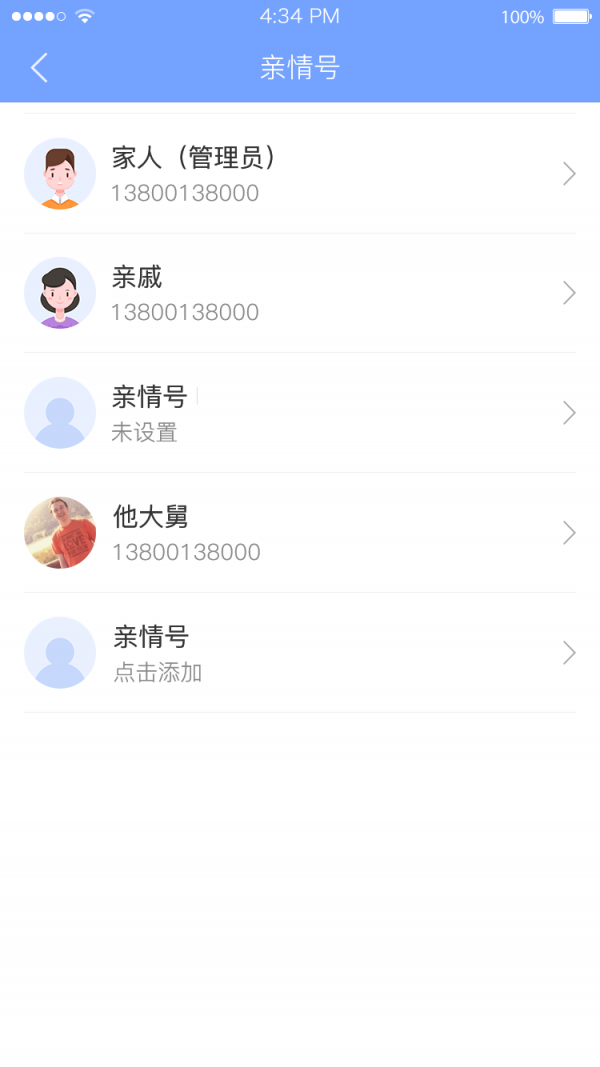Open the 亲情号 row marked 未设置
Image resolution: width=600 pixels, height=1067 pixels.
(x=300, y=413)
